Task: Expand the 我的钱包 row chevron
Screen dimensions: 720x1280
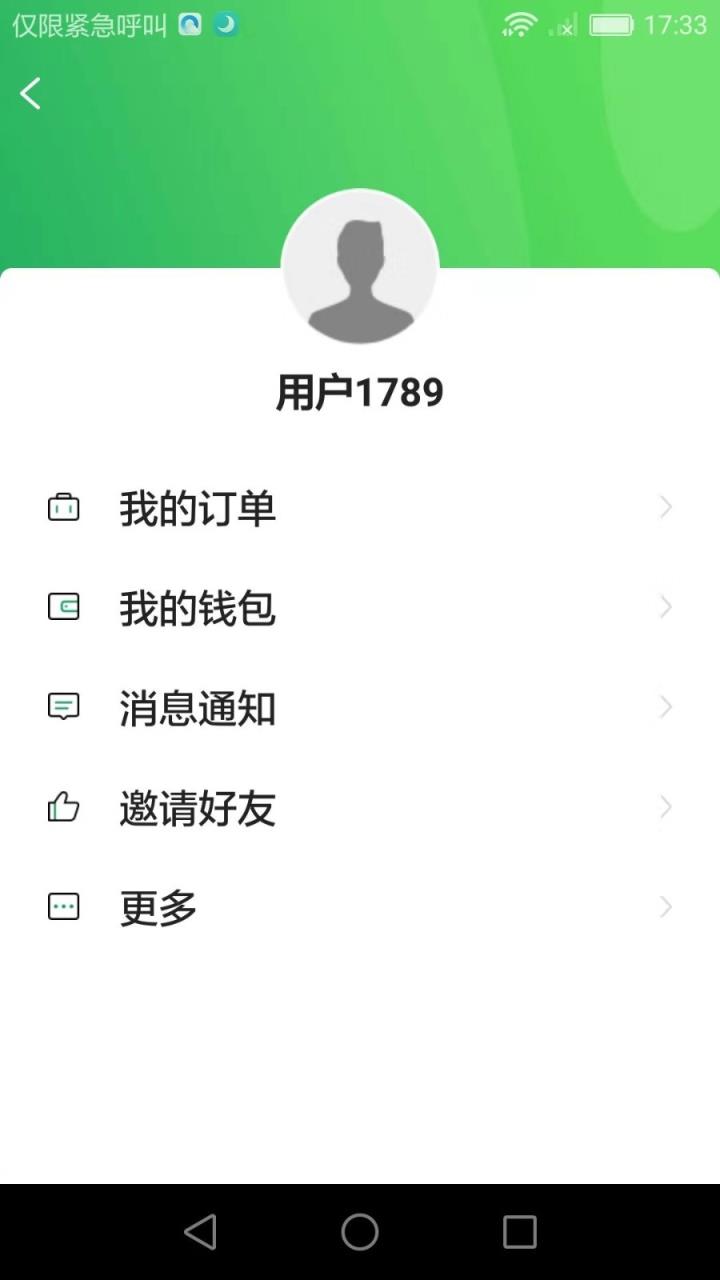Action: point(666,607)
